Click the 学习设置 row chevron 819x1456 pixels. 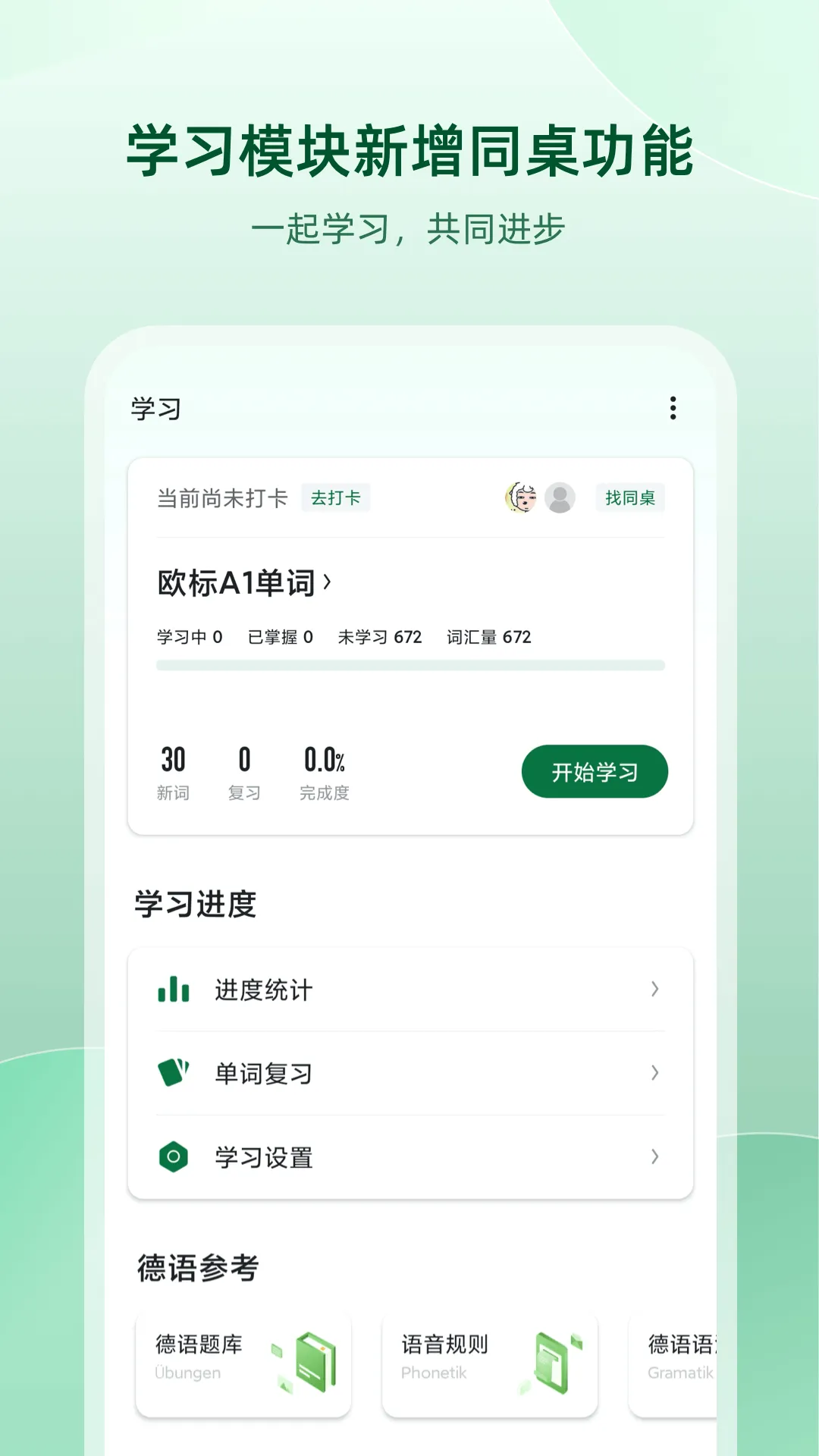pyautogui.click(x=654, y=1157)
